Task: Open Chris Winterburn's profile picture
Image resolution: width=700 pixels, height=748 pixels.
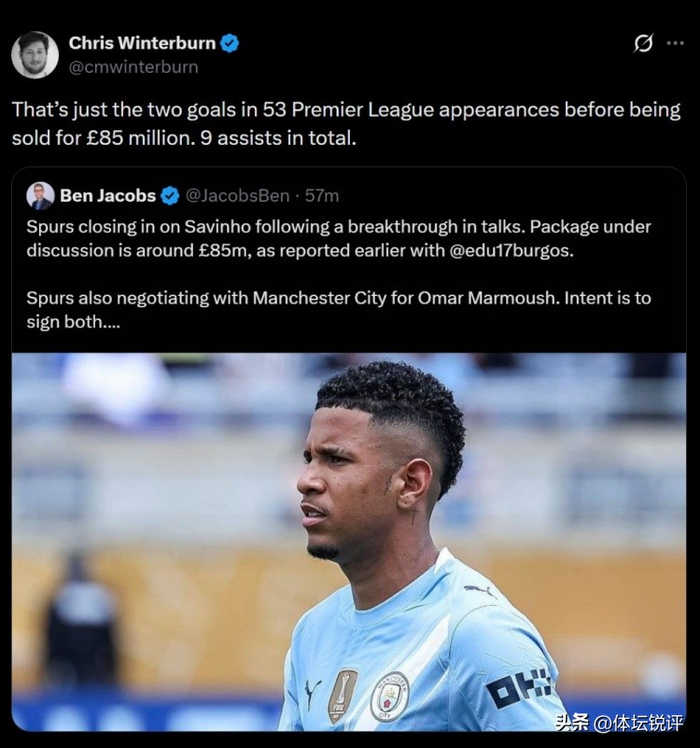Action: [35, 55]
